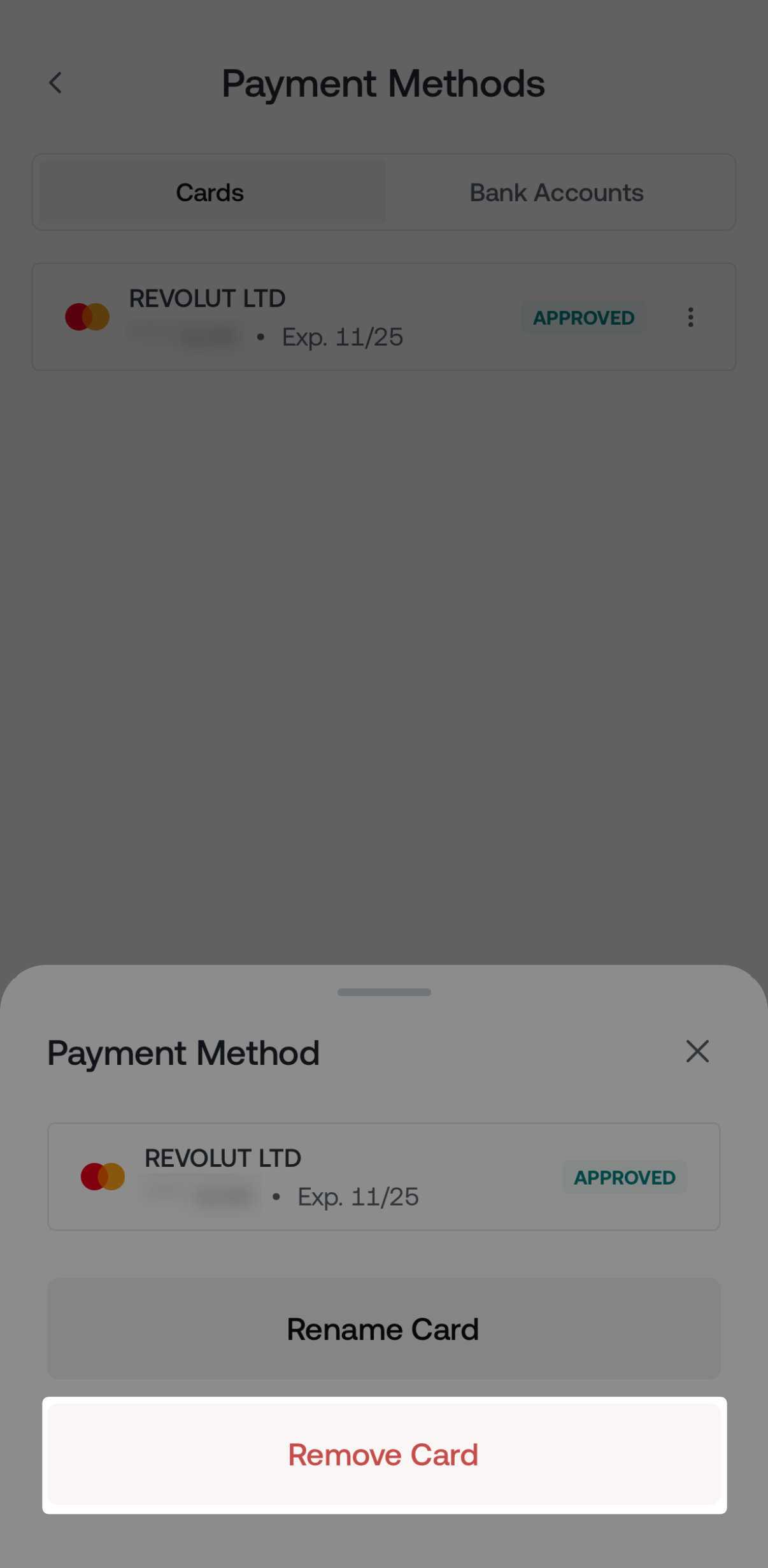The height and width of the screenshot is (1568, 768).
Task: Tap the APPROVED status badge in the card list
Action: [x=583, y=317]
